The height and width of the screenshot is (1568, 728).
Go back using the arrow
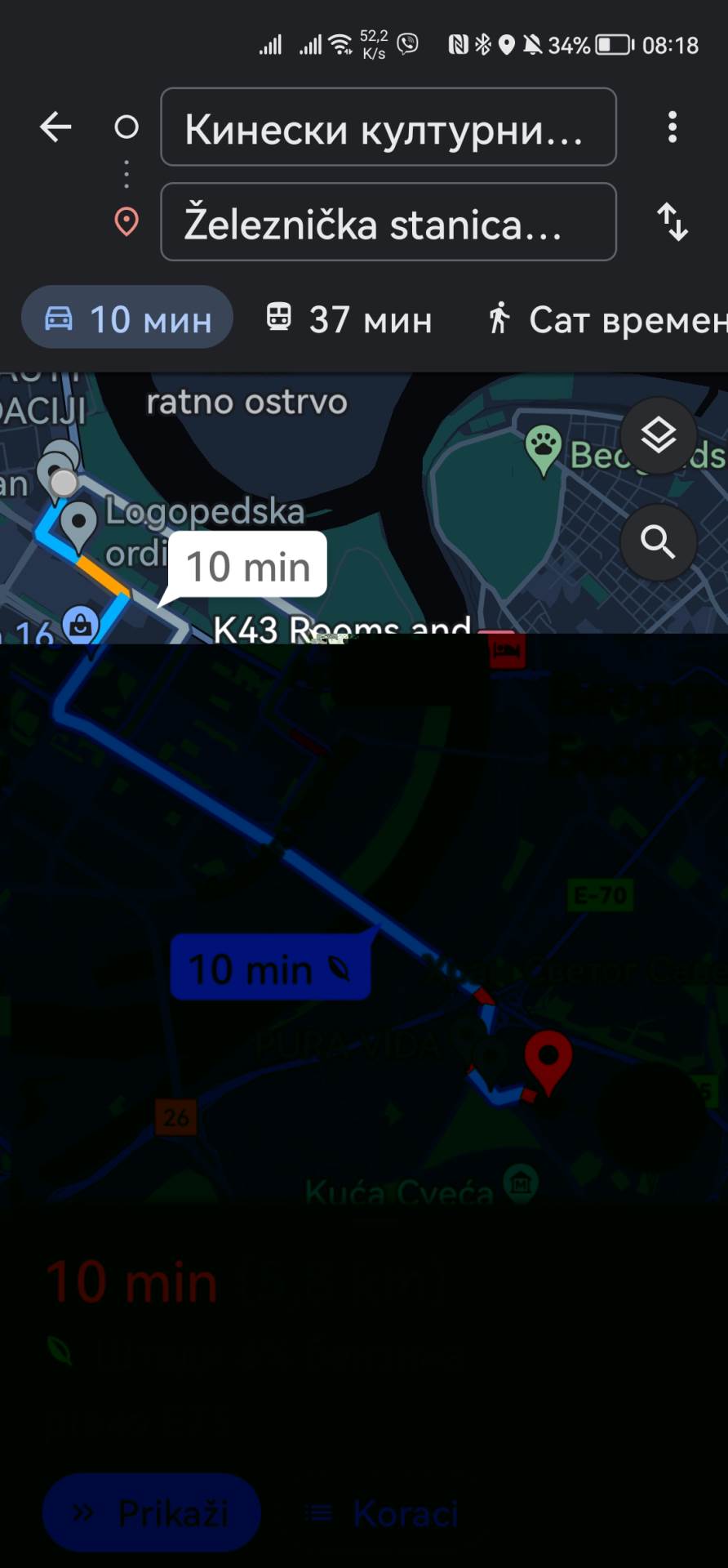point(55,127)
